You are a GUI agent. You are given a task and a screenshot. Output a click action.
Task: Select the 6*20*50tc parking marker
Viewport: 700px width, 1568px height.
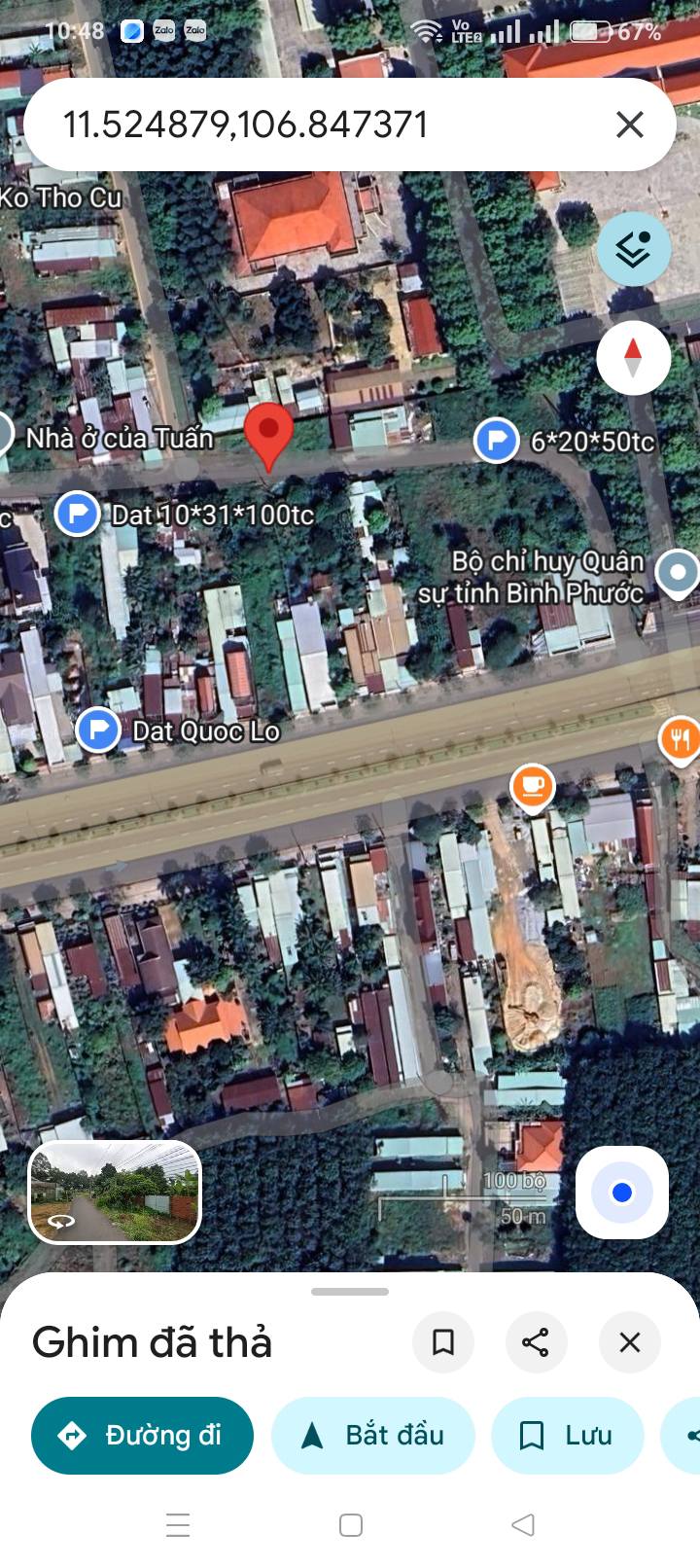coord(496,441)
